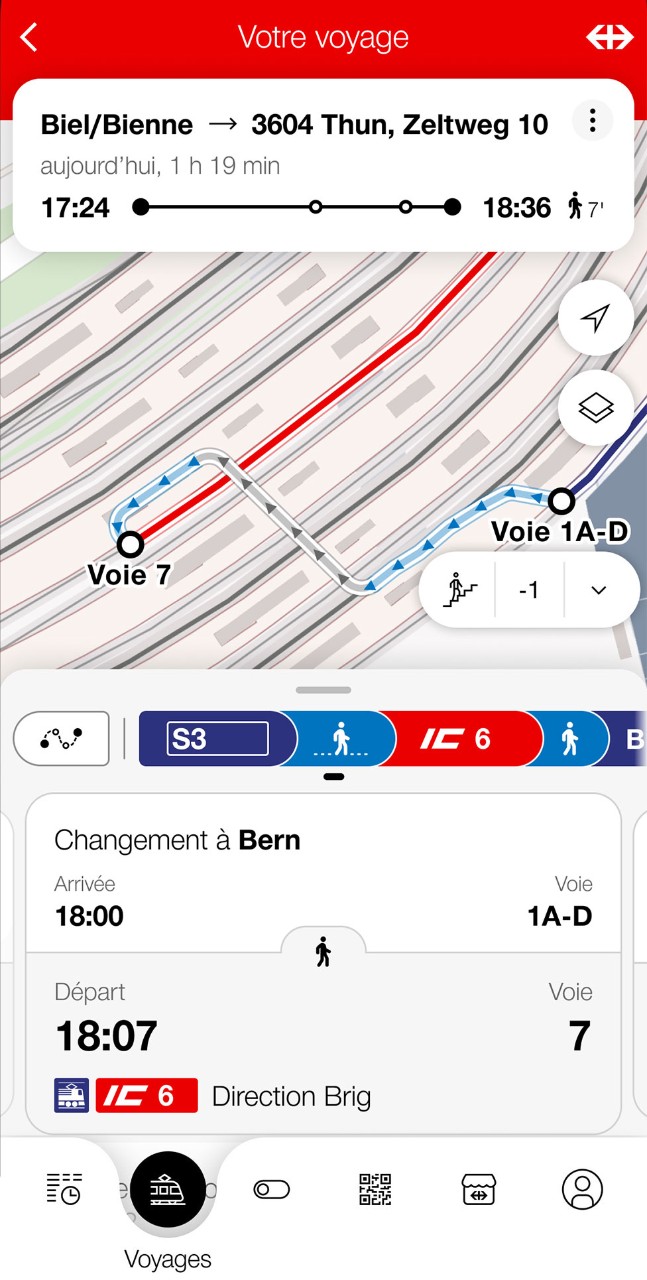Open the QR code tickets tab
Viewport: 647px width, 1280px height.
tap(375, 1189)
